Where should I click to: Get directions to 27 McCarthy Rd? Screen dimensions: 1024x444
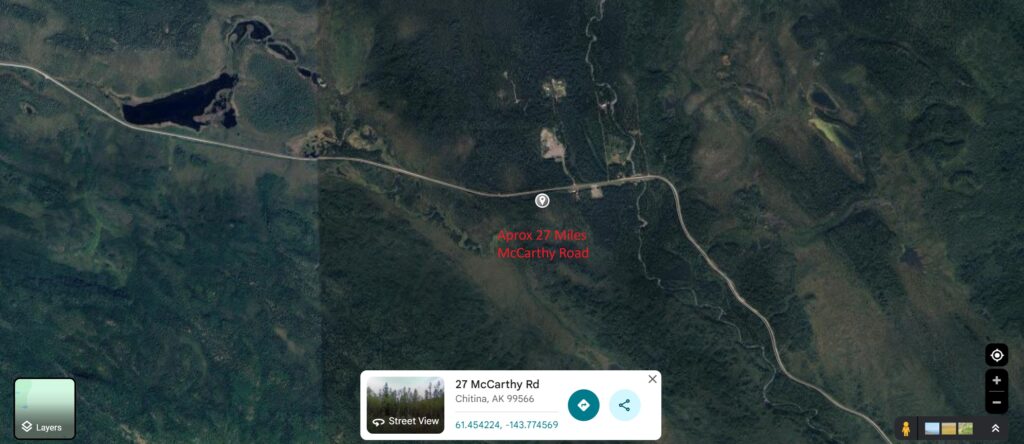583,404
